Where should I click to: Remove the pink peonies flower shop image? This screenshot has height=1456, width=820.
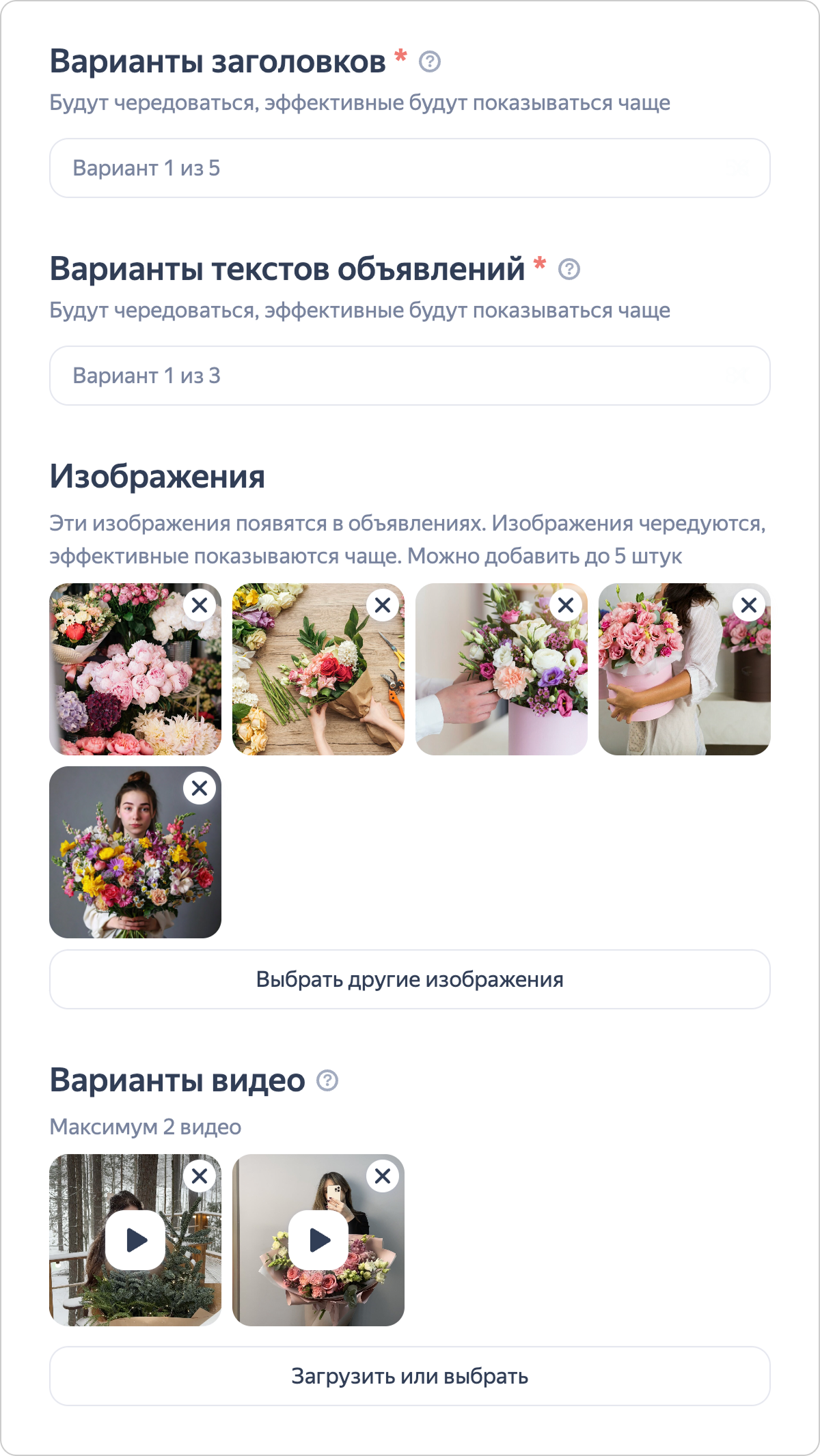(200, 605)
